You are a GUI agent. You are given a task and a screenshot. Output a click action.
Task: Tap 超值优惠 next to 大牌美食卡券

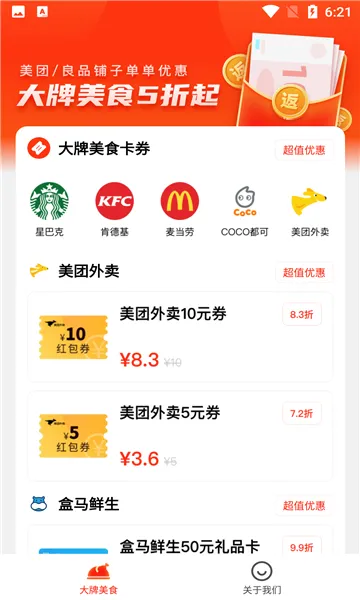(x=304, y=150)
